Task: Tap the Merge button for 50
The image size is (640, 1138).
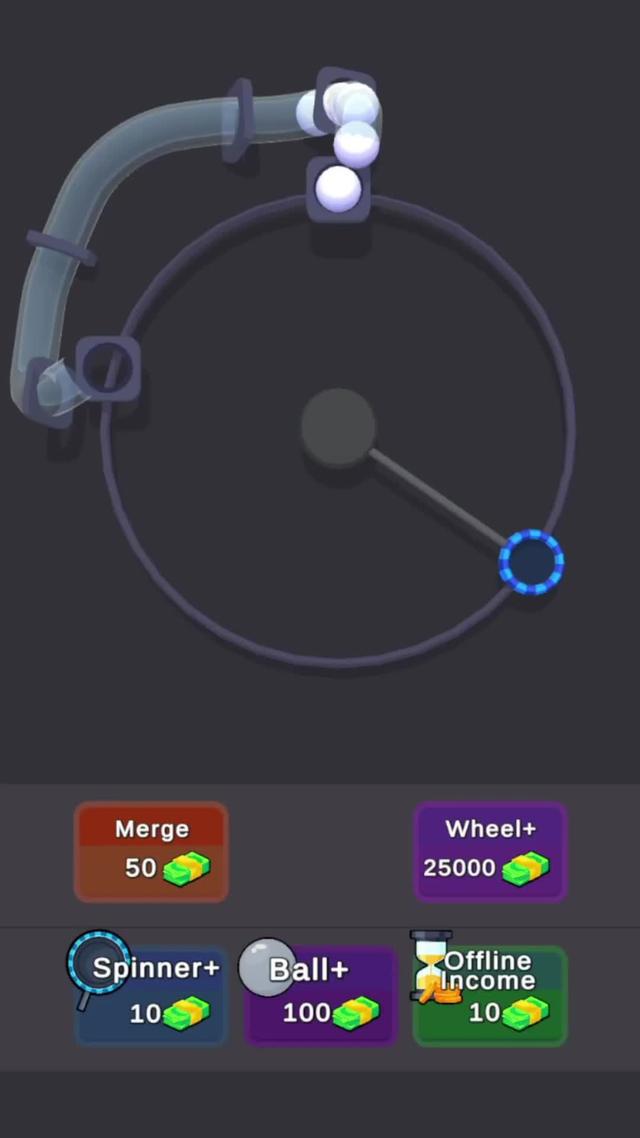Action: pyautogui.click(x=151, y=852)
